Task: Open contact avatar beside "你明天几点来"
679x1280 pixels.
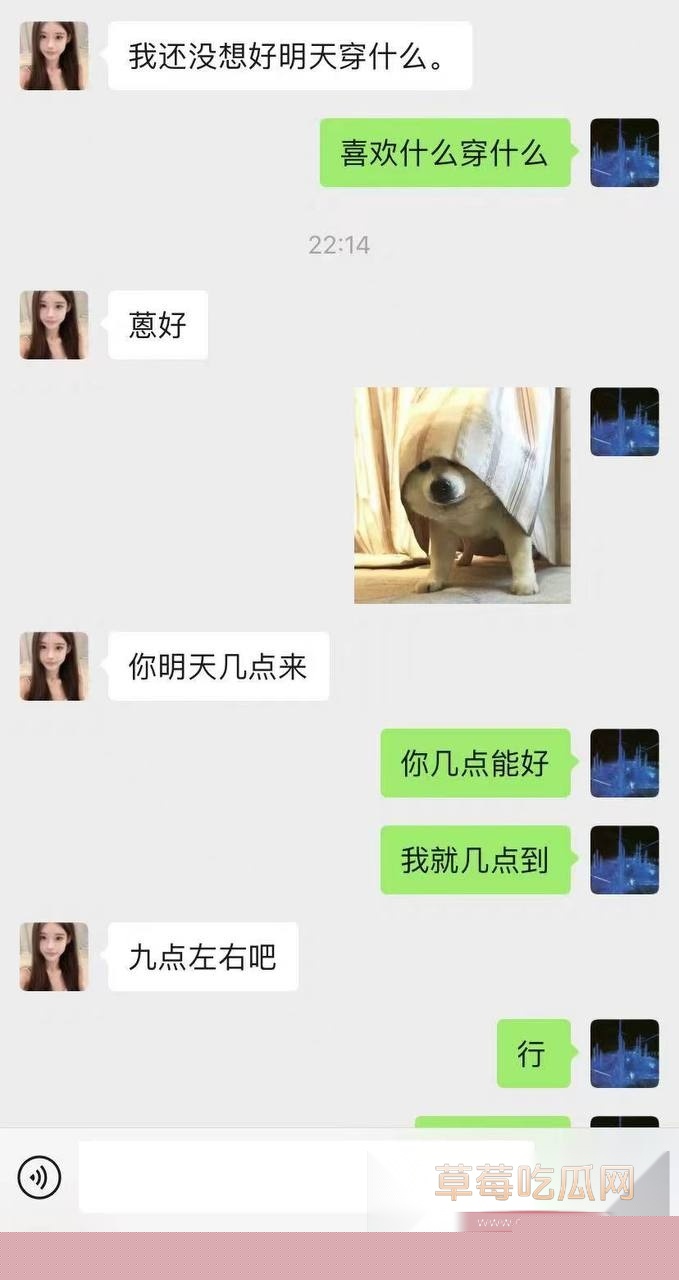Action: pos(54,666)
